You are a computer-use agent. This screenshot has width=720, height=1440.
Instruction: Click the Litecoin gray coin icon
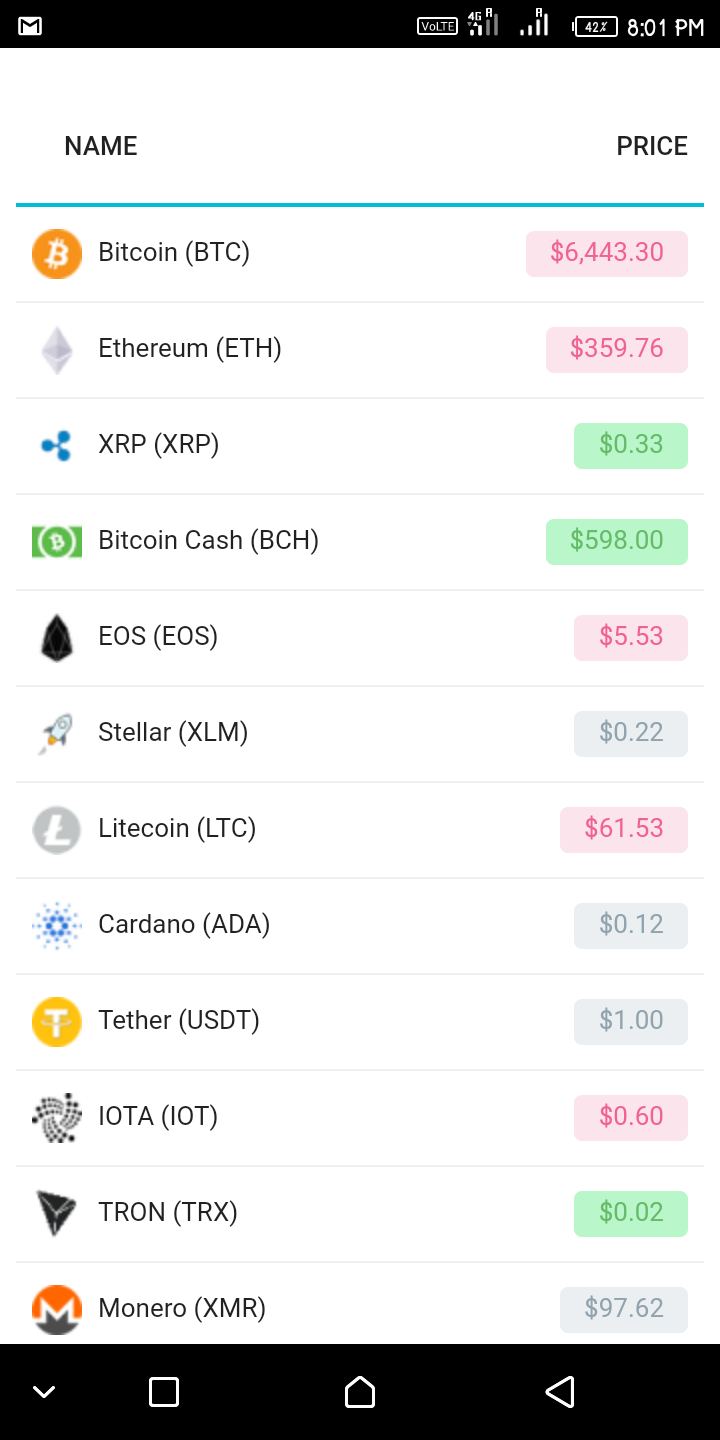pos(57,829)
